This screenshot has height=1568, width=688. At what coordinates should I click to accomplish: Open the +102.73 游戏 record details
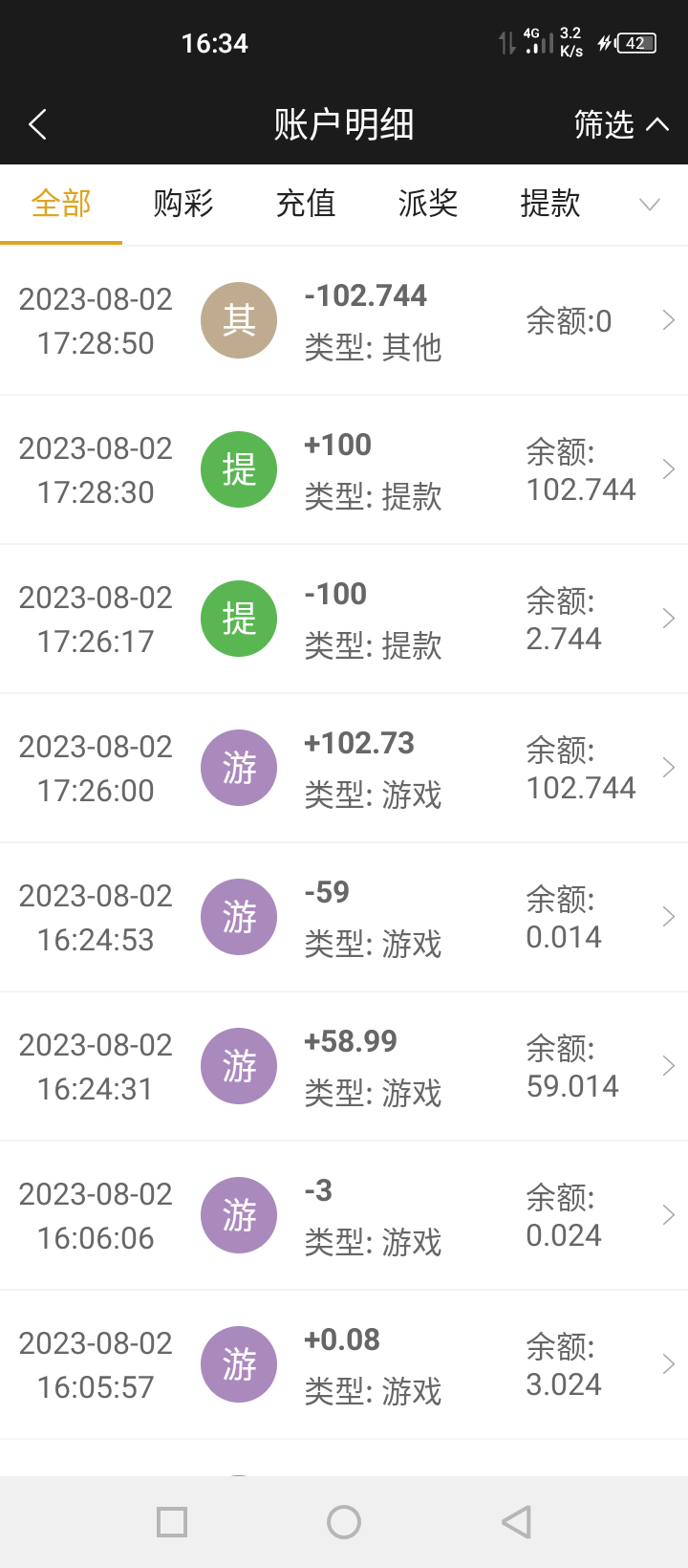pyautogui.click(x=344, y=768)
